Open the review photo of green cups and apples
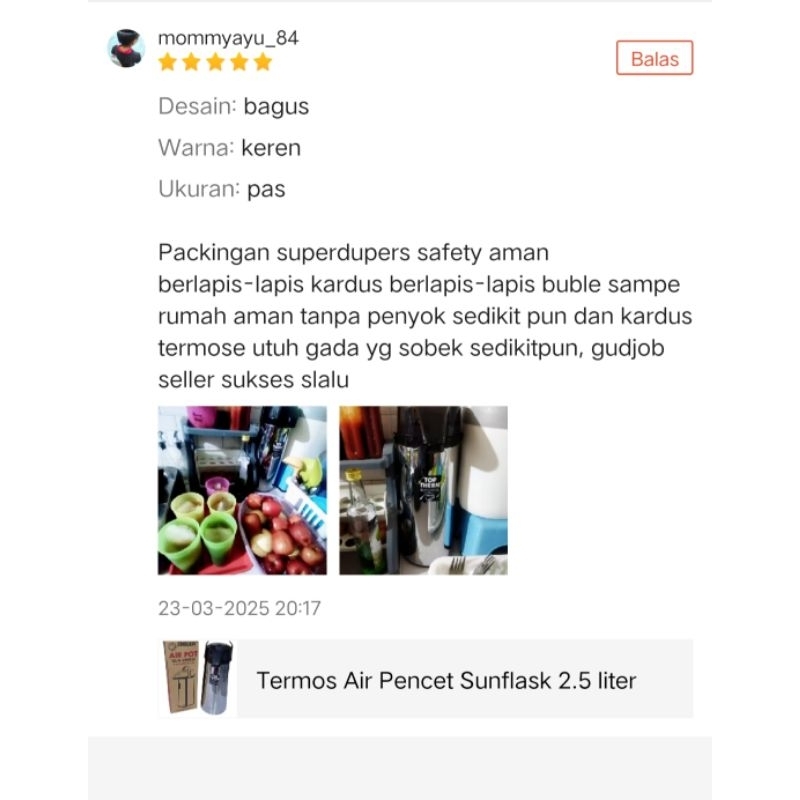Screen dimensions: 800x800 (x=242, y=490)
